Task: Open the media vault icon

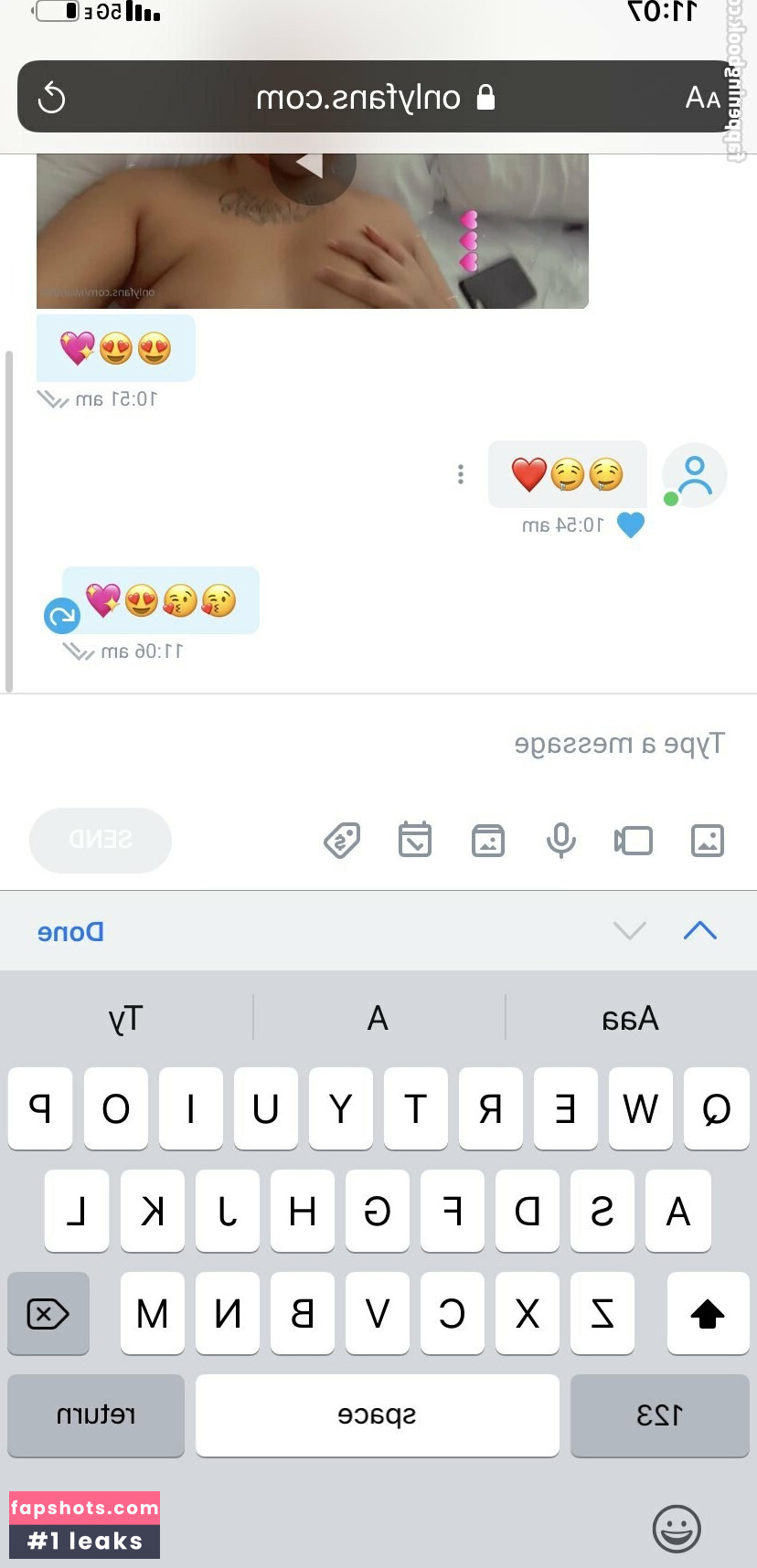Action: [488, 840]
